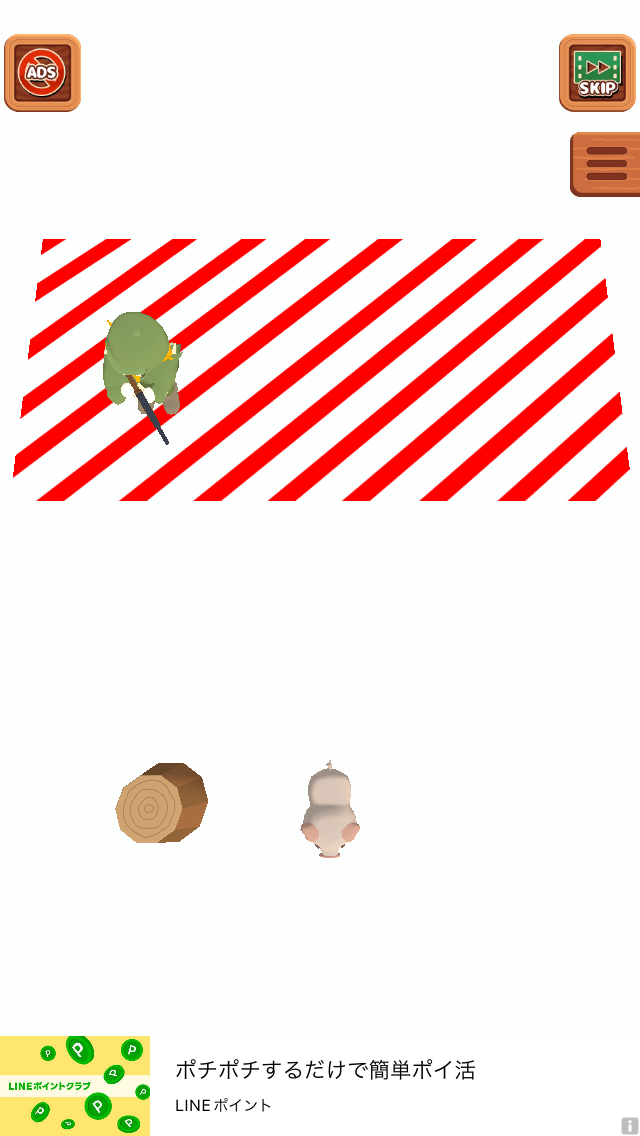This screenshot has height=1136, width=640.
Task: Open the wooden hamburger menu
Action: tap(606, 164)
